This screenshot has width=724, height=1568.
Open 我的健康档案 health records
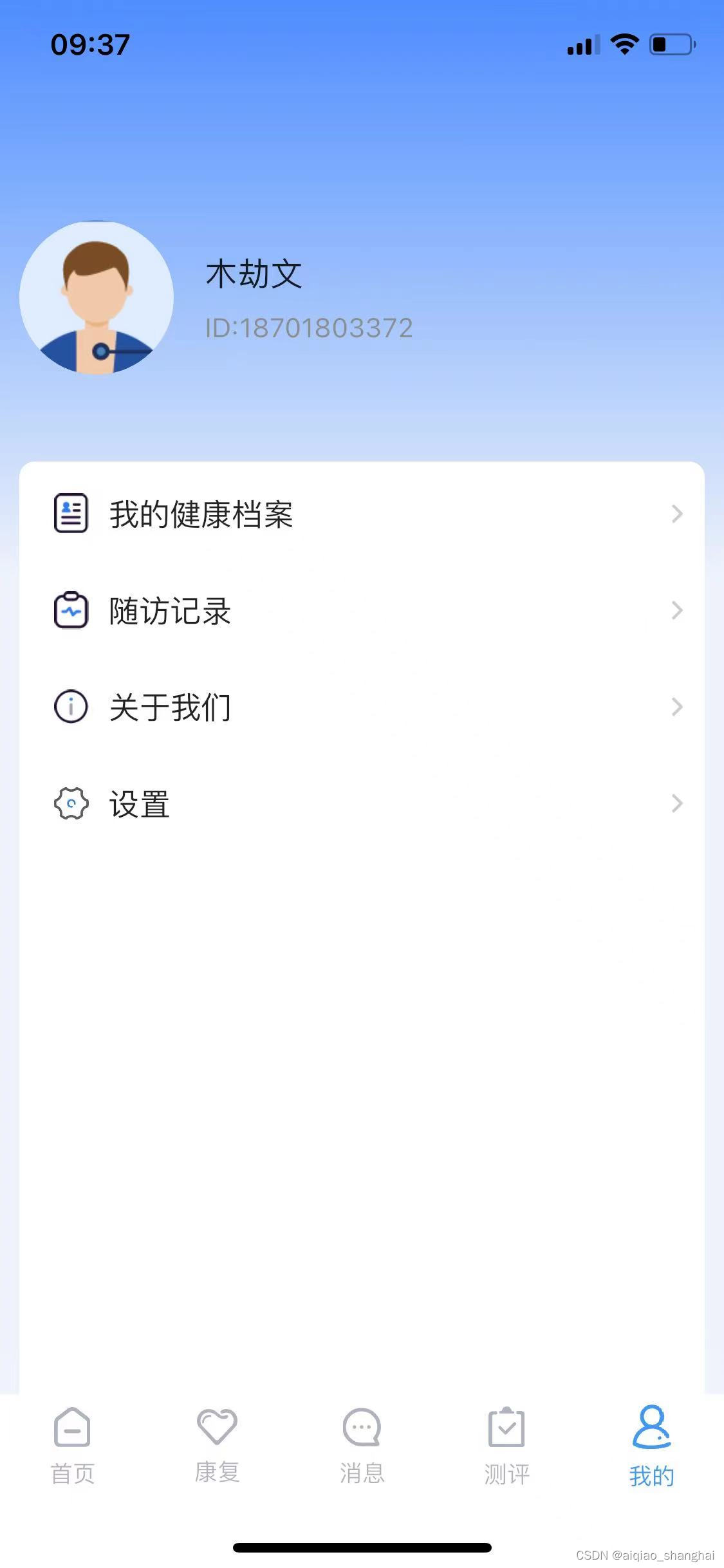pos(360,514)
